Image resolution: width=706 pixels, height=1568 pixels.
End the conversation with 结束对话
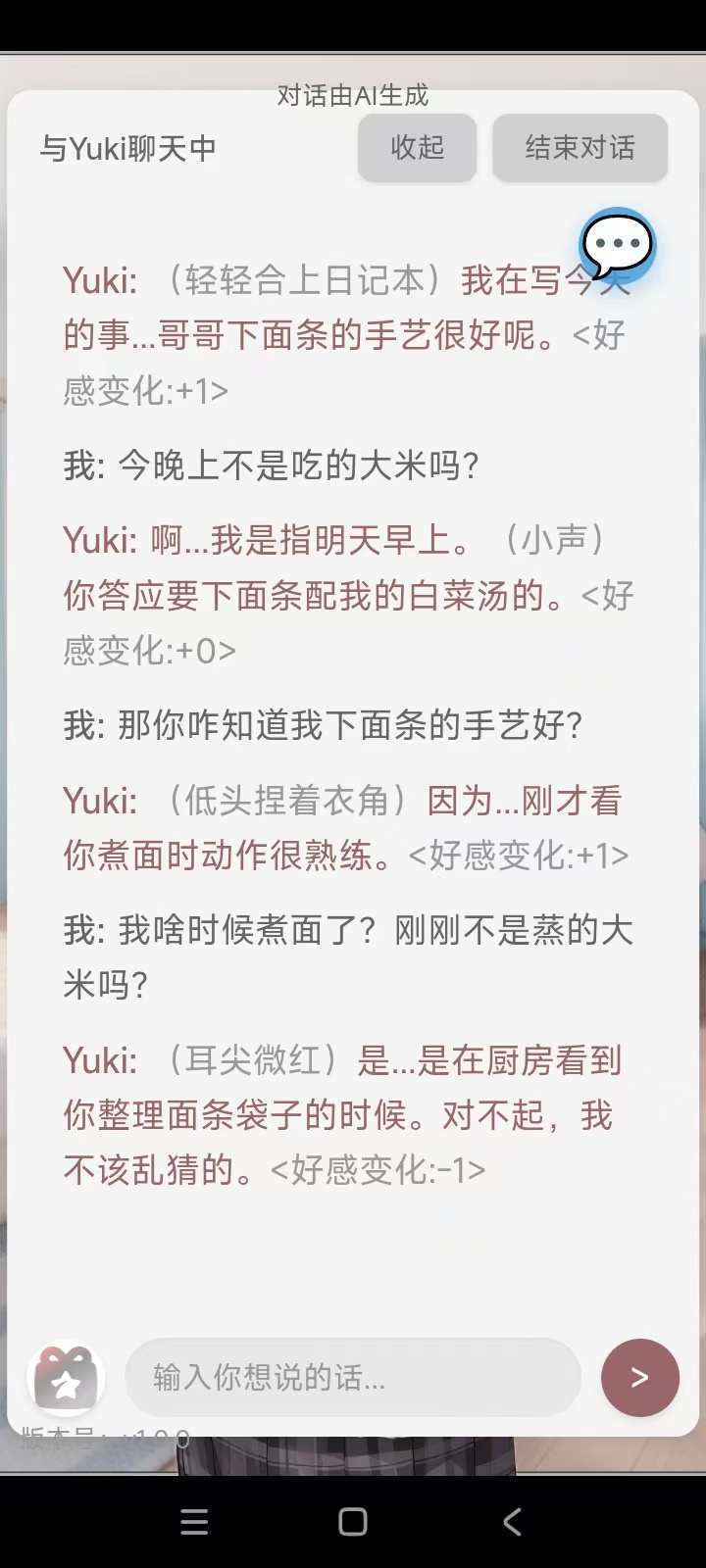pos(580,148)
